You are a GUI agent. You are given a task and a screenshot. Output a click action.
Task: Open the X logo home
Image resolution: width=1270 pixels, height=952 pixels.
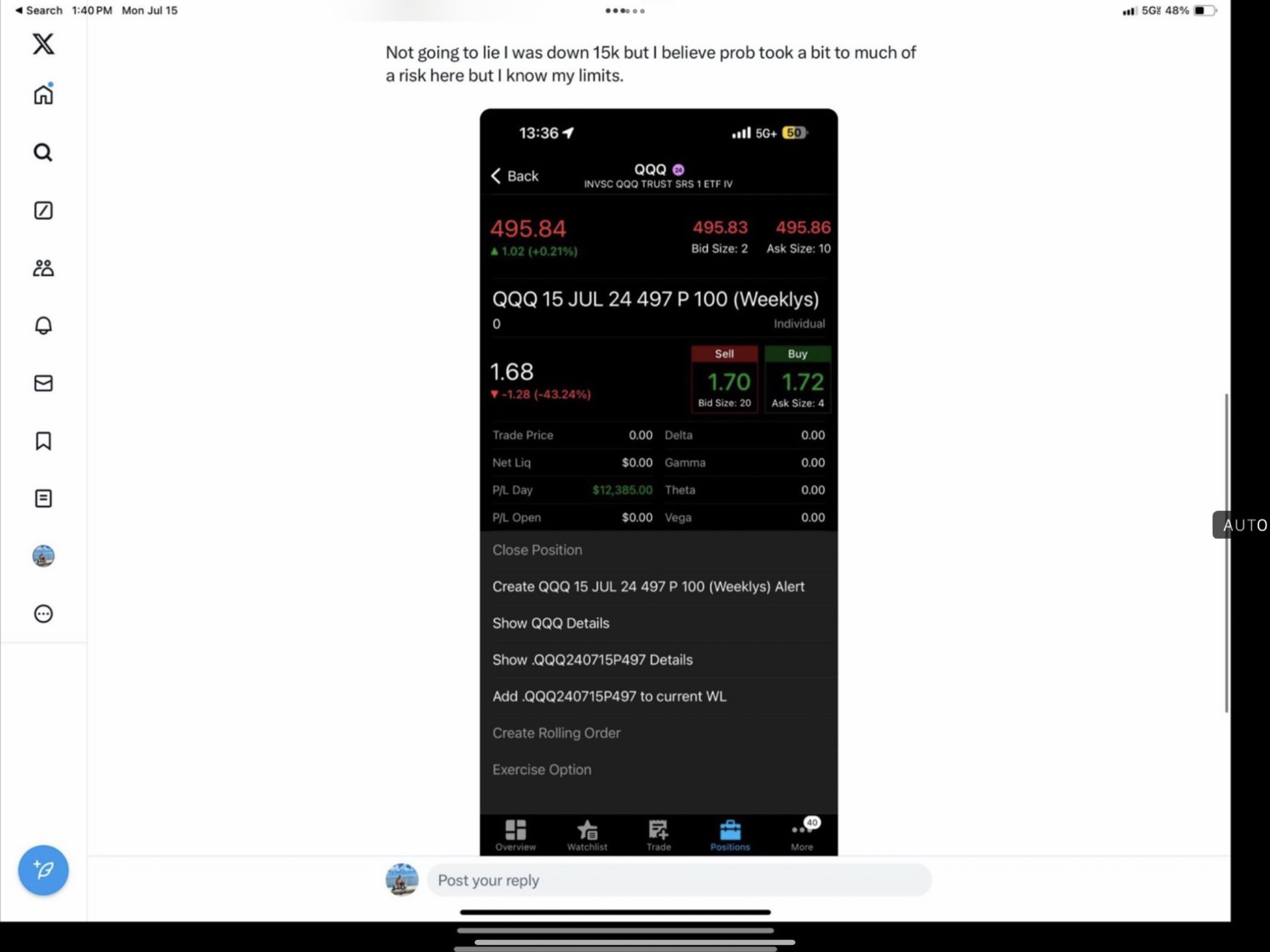[43, 44]
